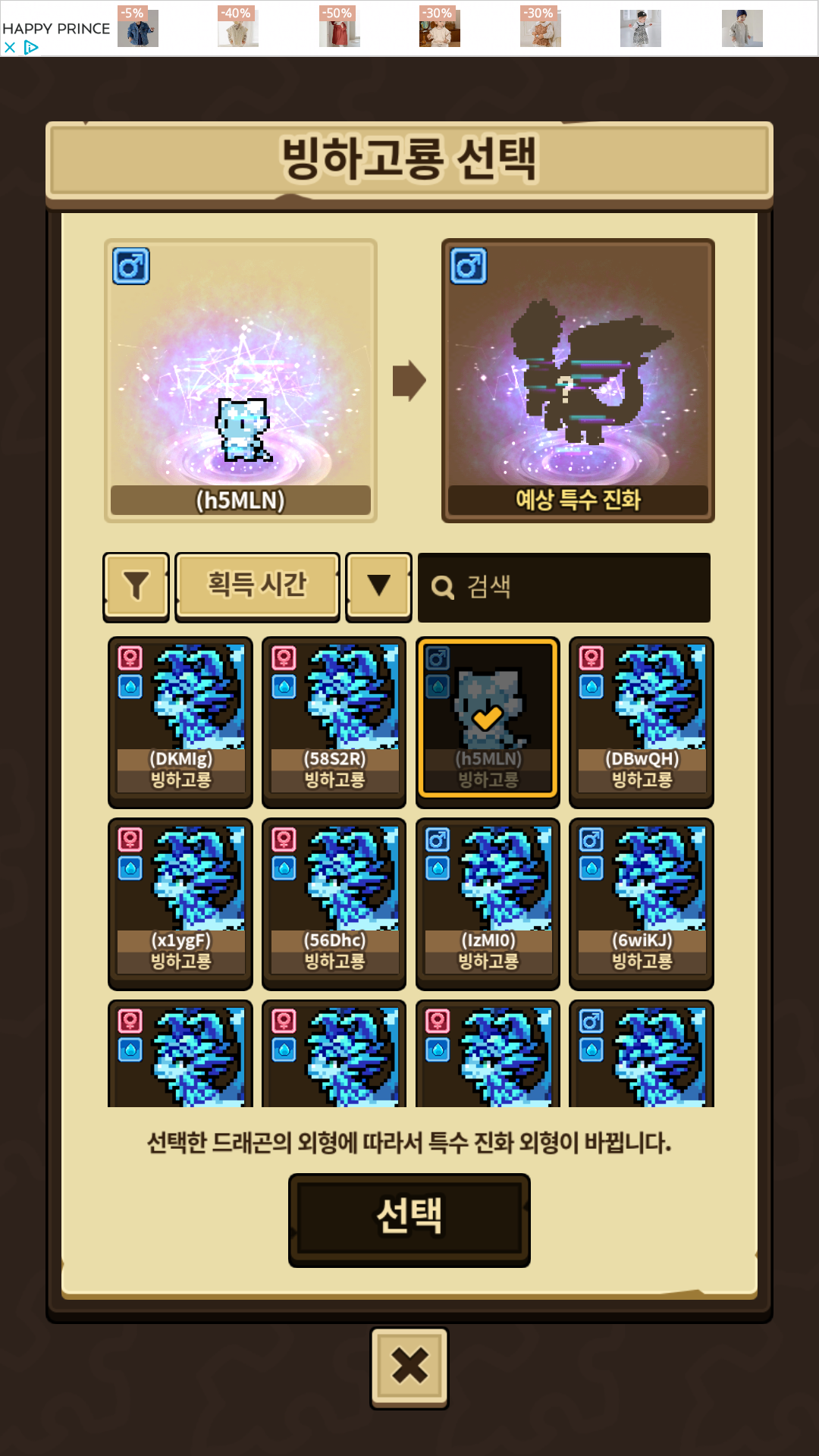Pick the dragon card (x1ygF)
819x1456 pixels.
180,902
